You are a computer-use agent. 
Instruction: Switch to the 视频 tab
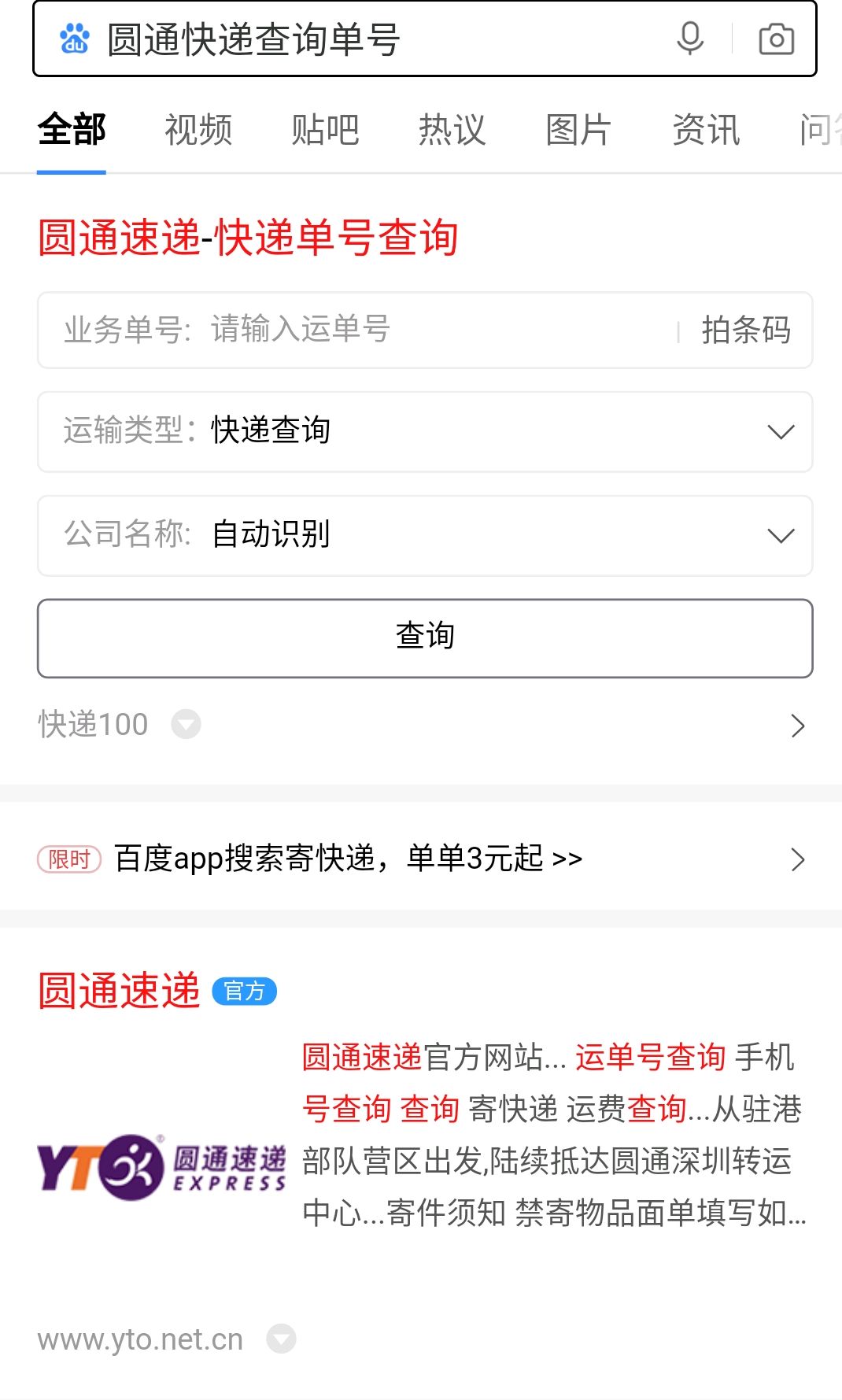click(x=198, y=130)
